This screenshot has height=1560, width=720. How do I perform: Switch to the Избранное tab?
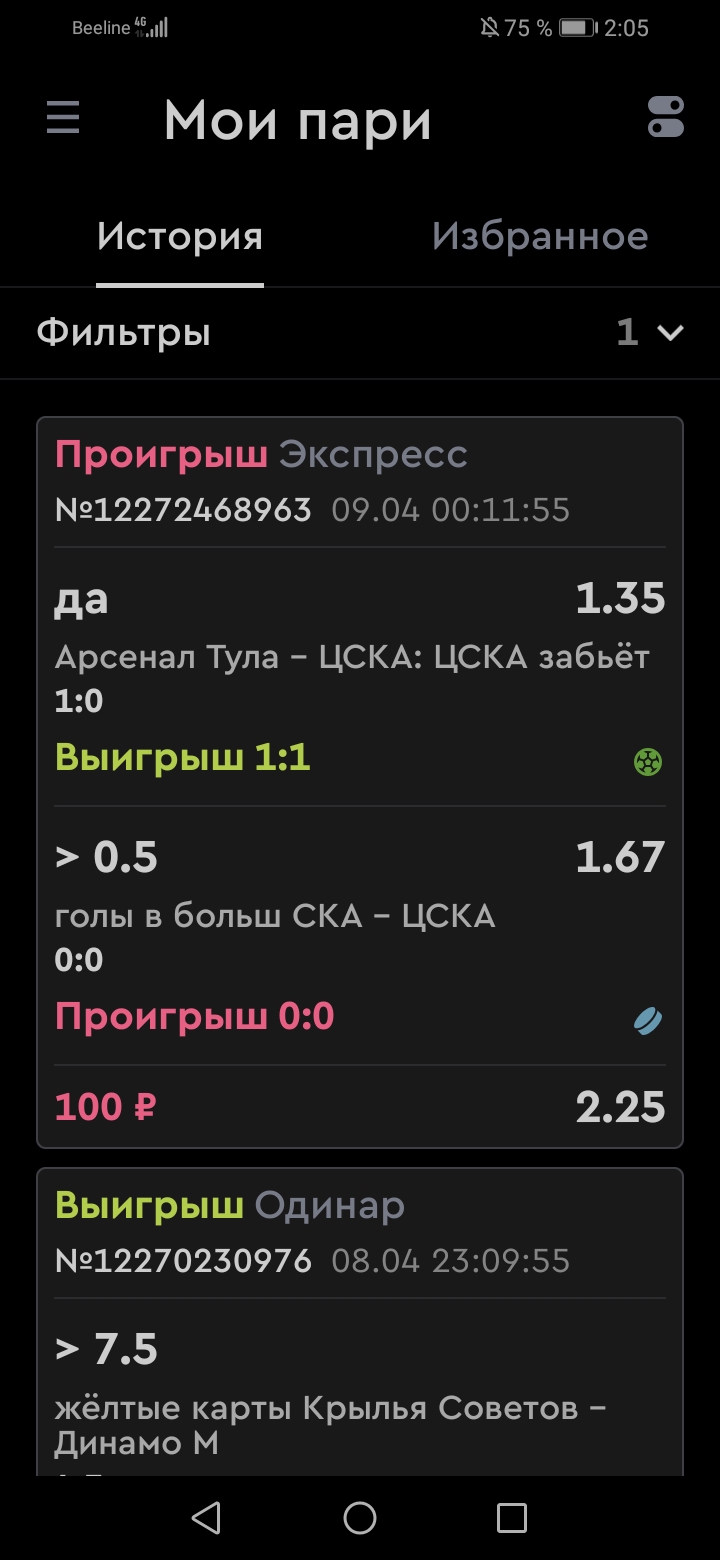point(540,237)
